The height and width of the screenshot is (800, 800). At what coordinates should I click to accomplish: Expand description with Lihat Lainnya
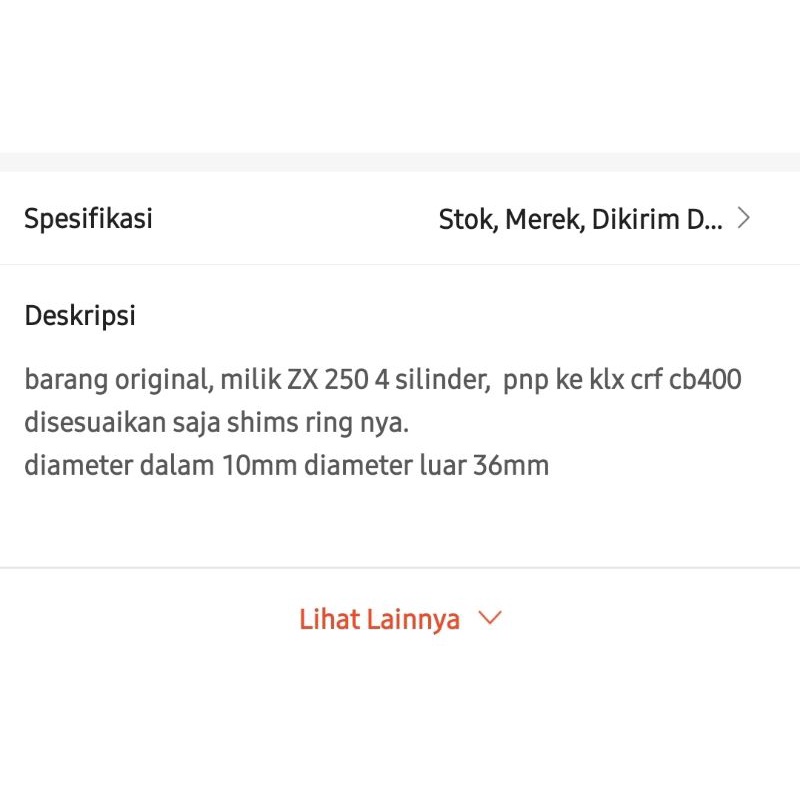[x=399, y=619]
